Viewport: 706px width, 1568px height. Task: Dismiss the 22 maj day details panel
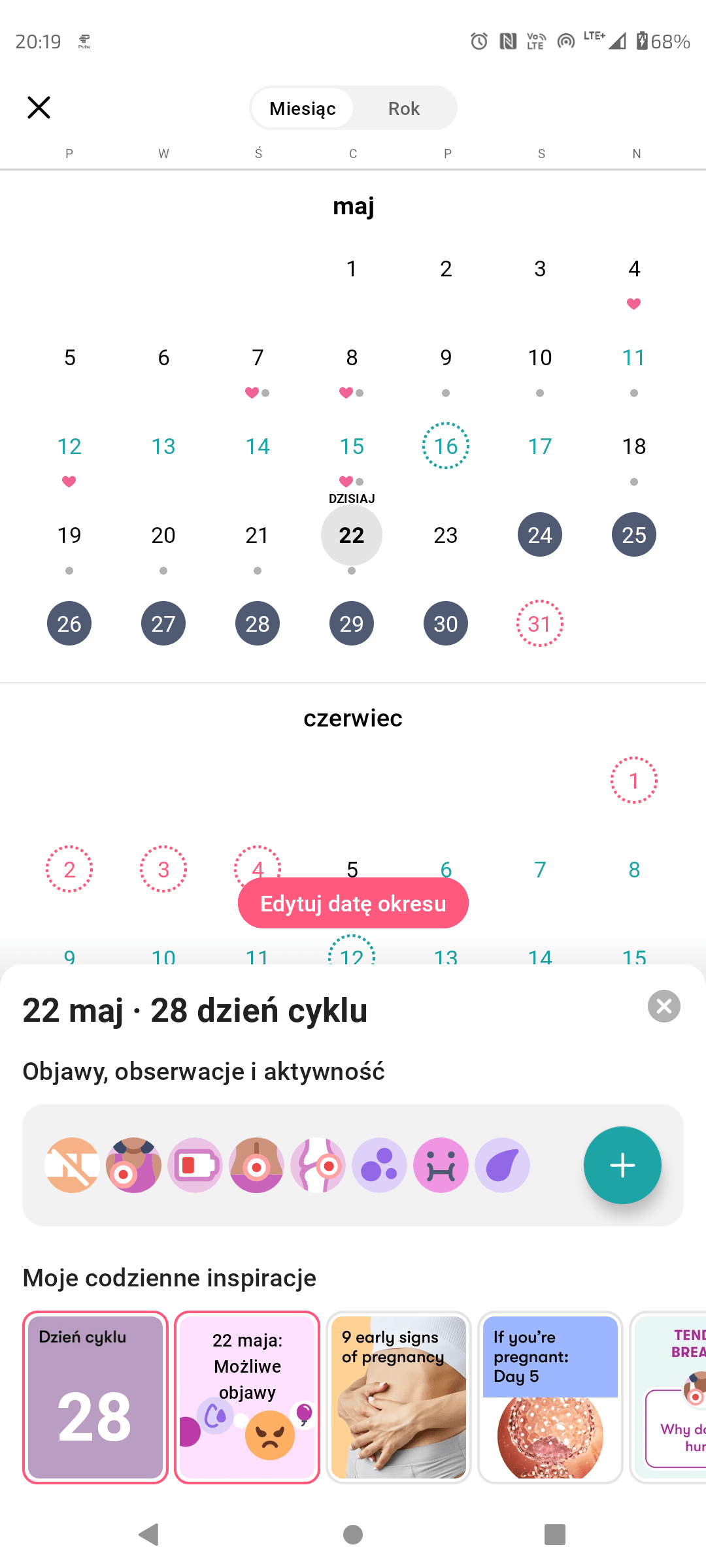coord(664,1006)
